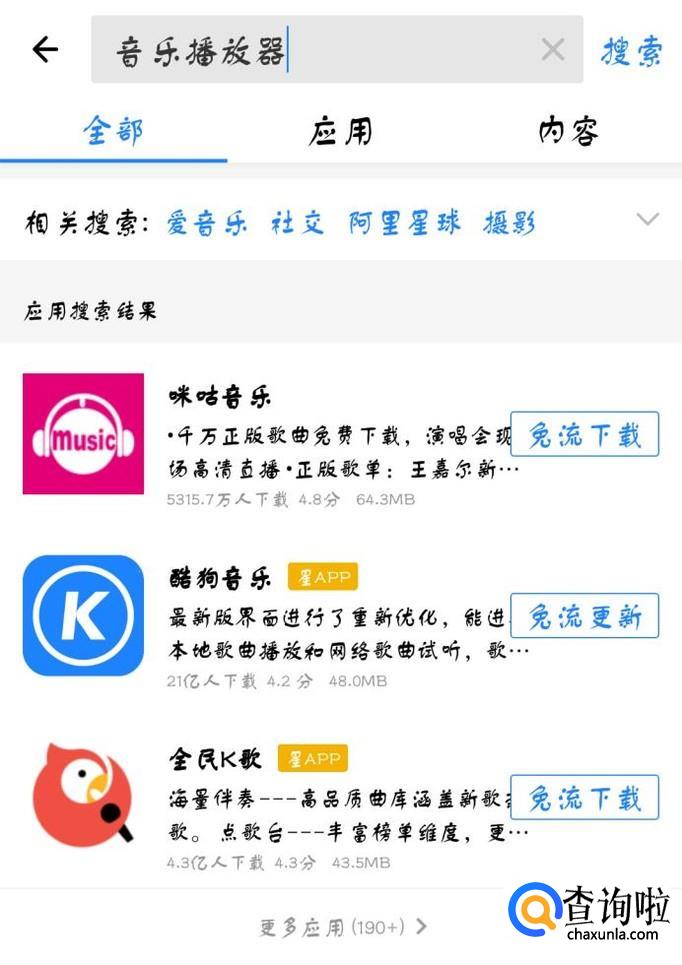Tap the 音乐播放器 search field
This screenshot has height=965, width=682.
300,49
